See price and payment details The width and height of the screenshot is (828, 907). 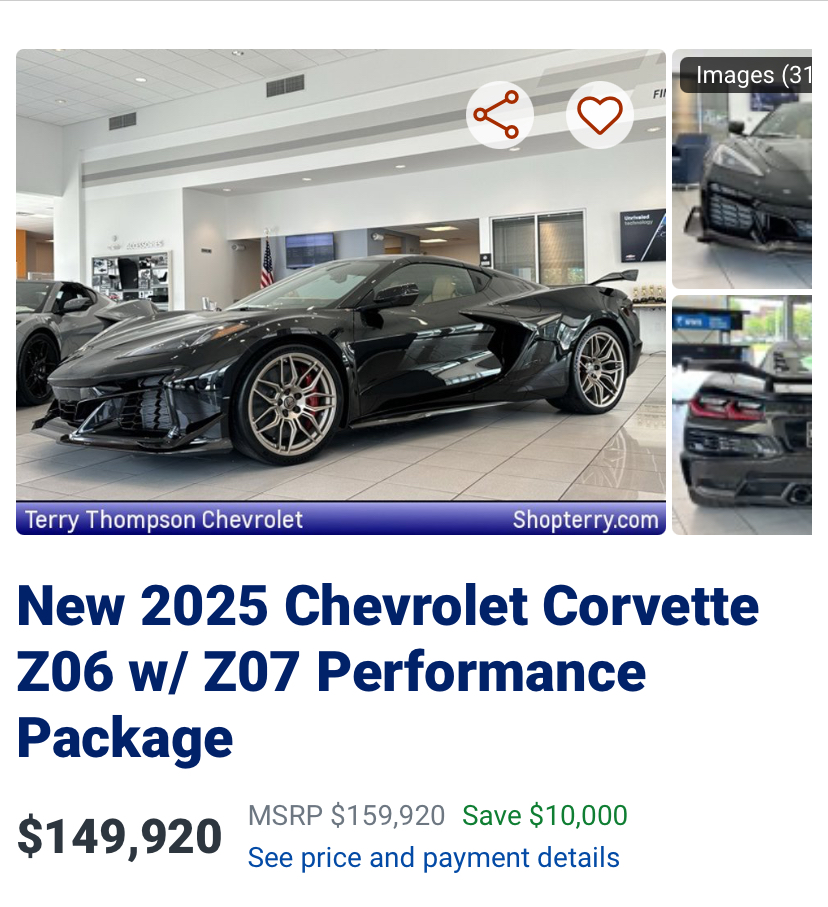click(x=433, y=858)
